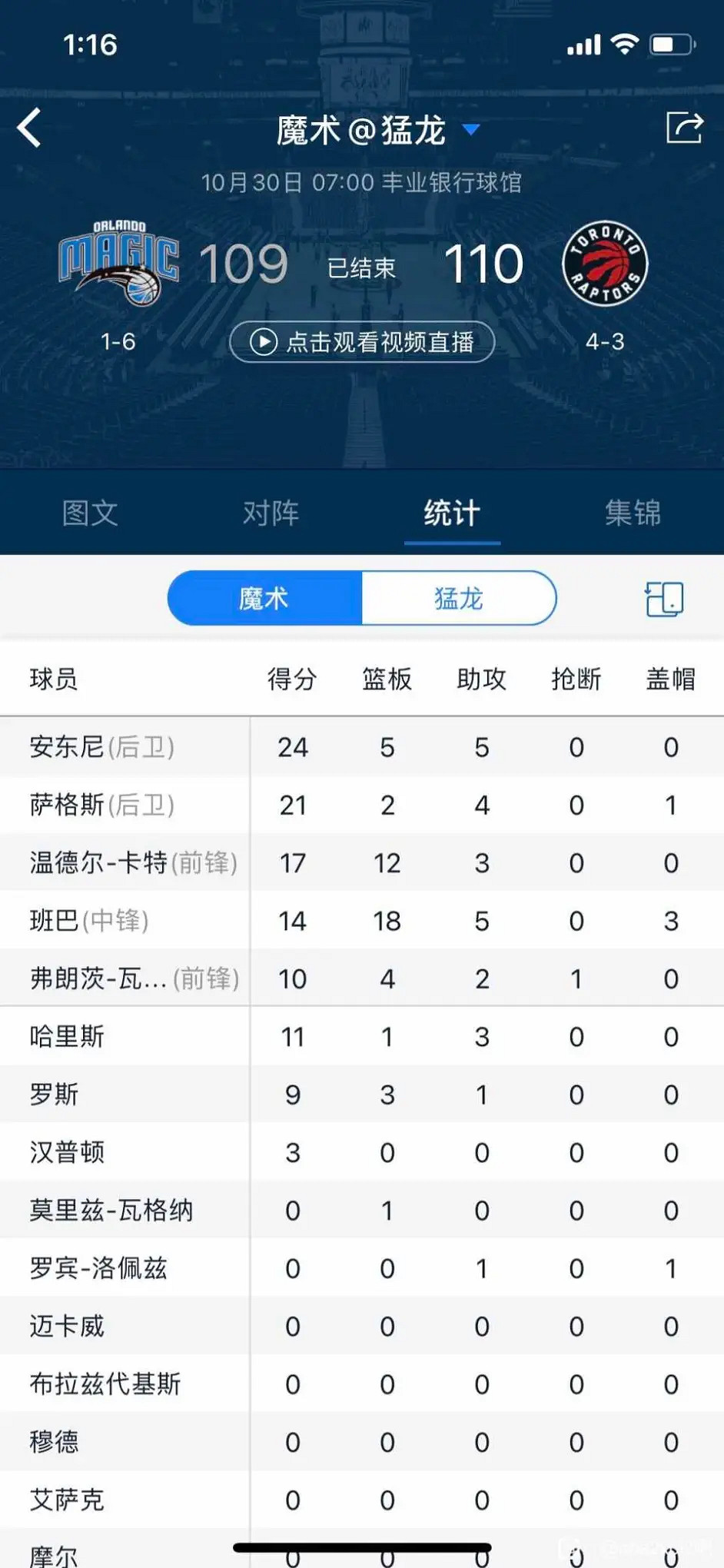Image resolution: width=724 pixels, height=1568 pixels.
Task: Open the 集锦 tab
Action: click(x=632, y=513)
